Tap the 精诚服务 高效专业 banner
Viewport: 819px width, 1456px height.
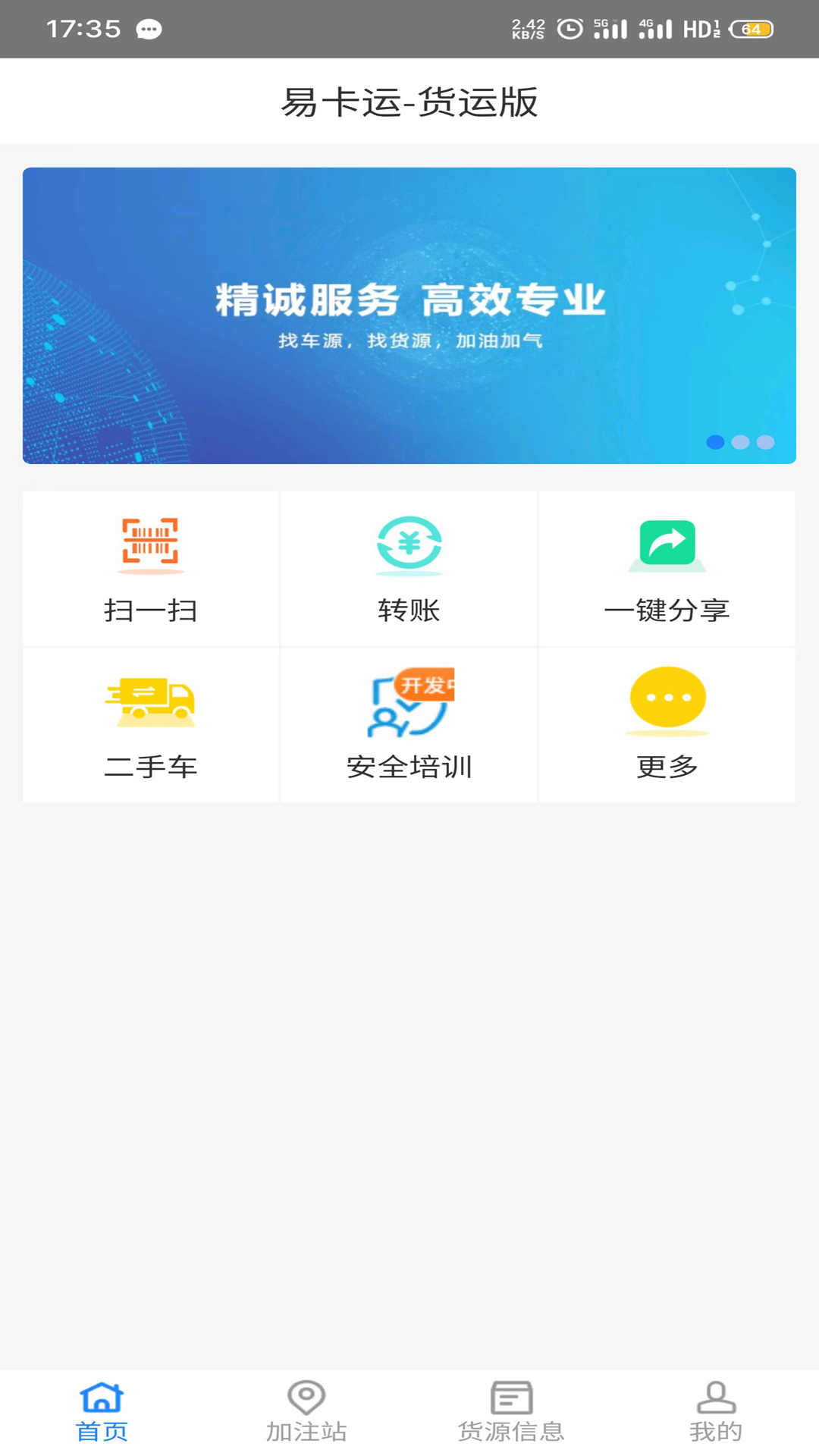click(x=409, y=315)
